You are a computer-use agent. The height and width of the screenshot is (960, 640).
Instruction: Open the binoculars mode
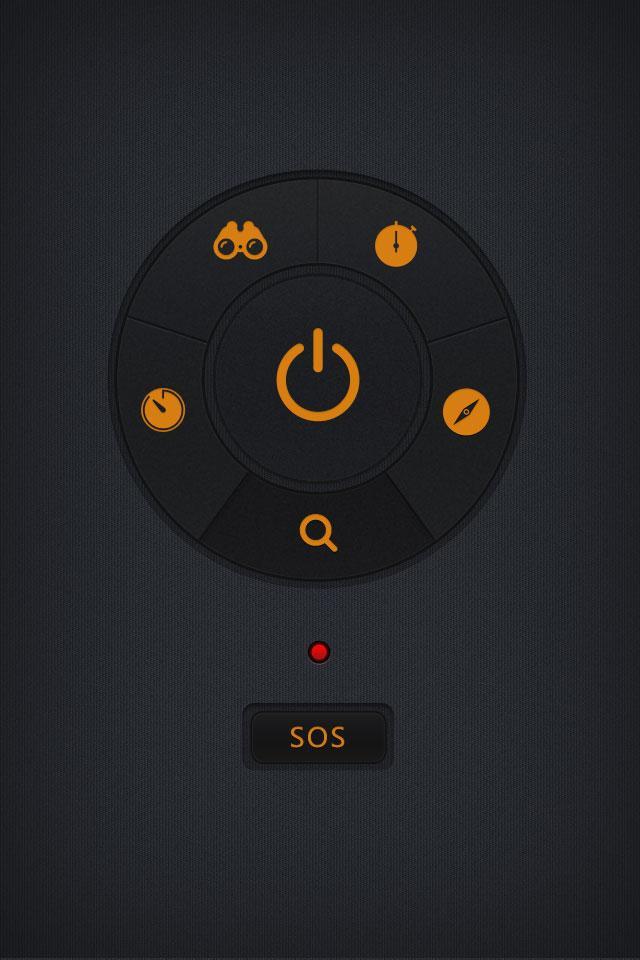(241, 241)
